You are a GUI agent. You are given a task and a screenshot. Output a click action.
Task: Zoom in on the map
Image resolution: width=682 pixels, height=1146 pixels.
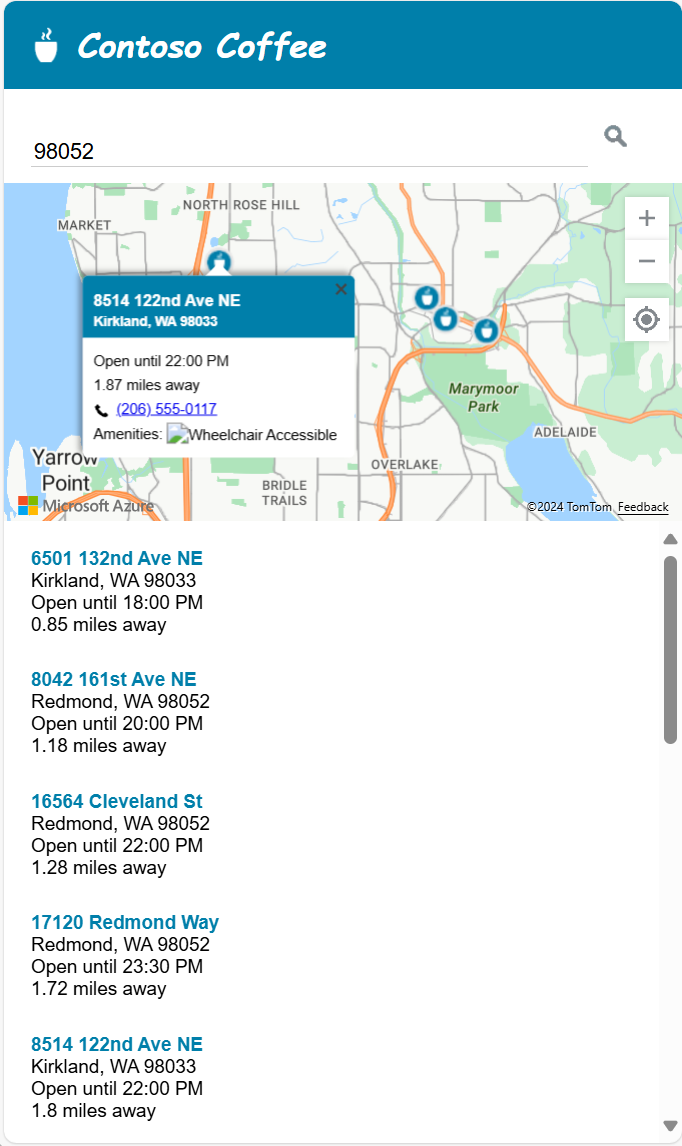pos(647,218)
